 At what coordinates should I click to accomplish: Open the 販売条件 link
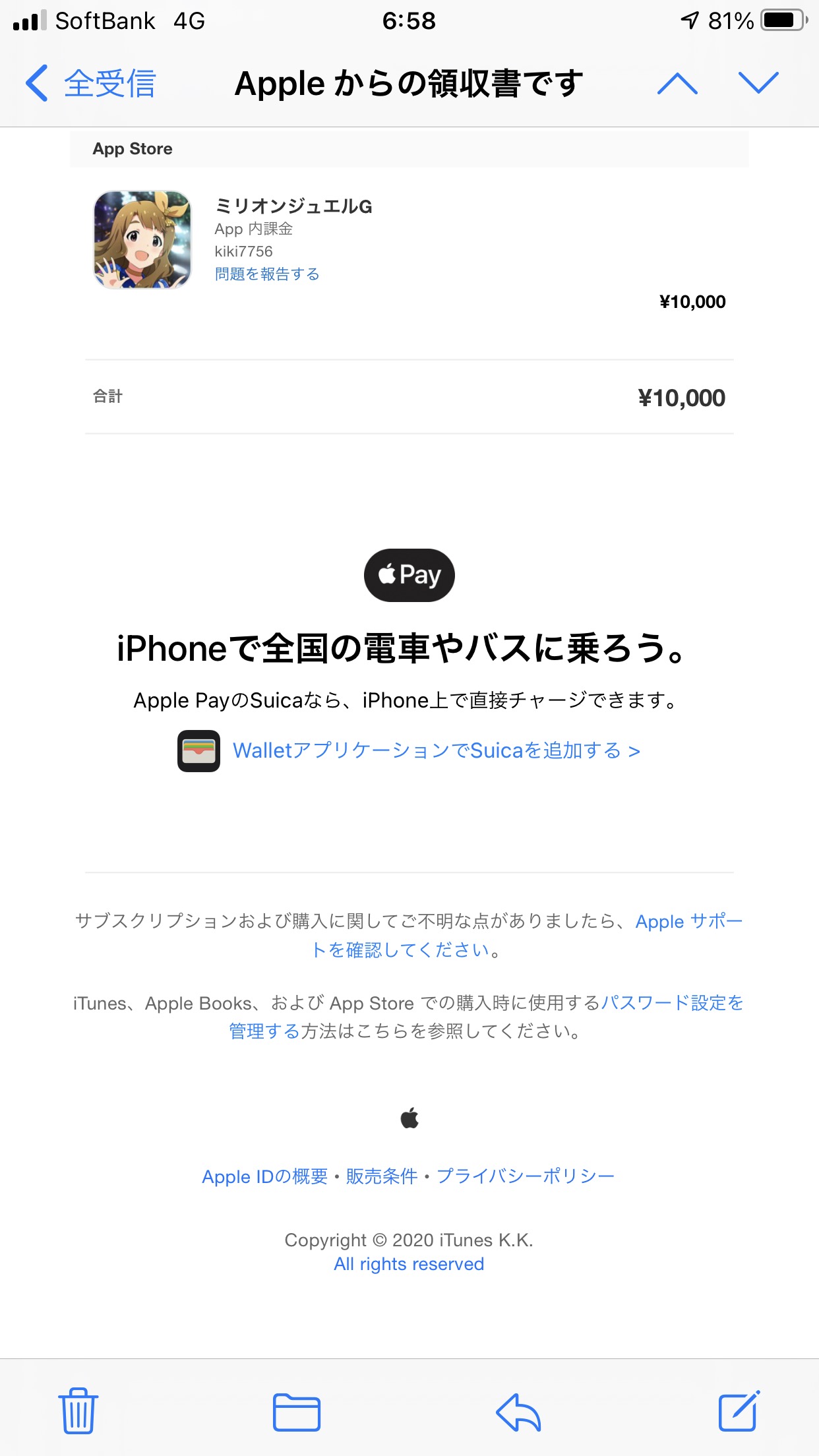click(x=382, y=1176)
